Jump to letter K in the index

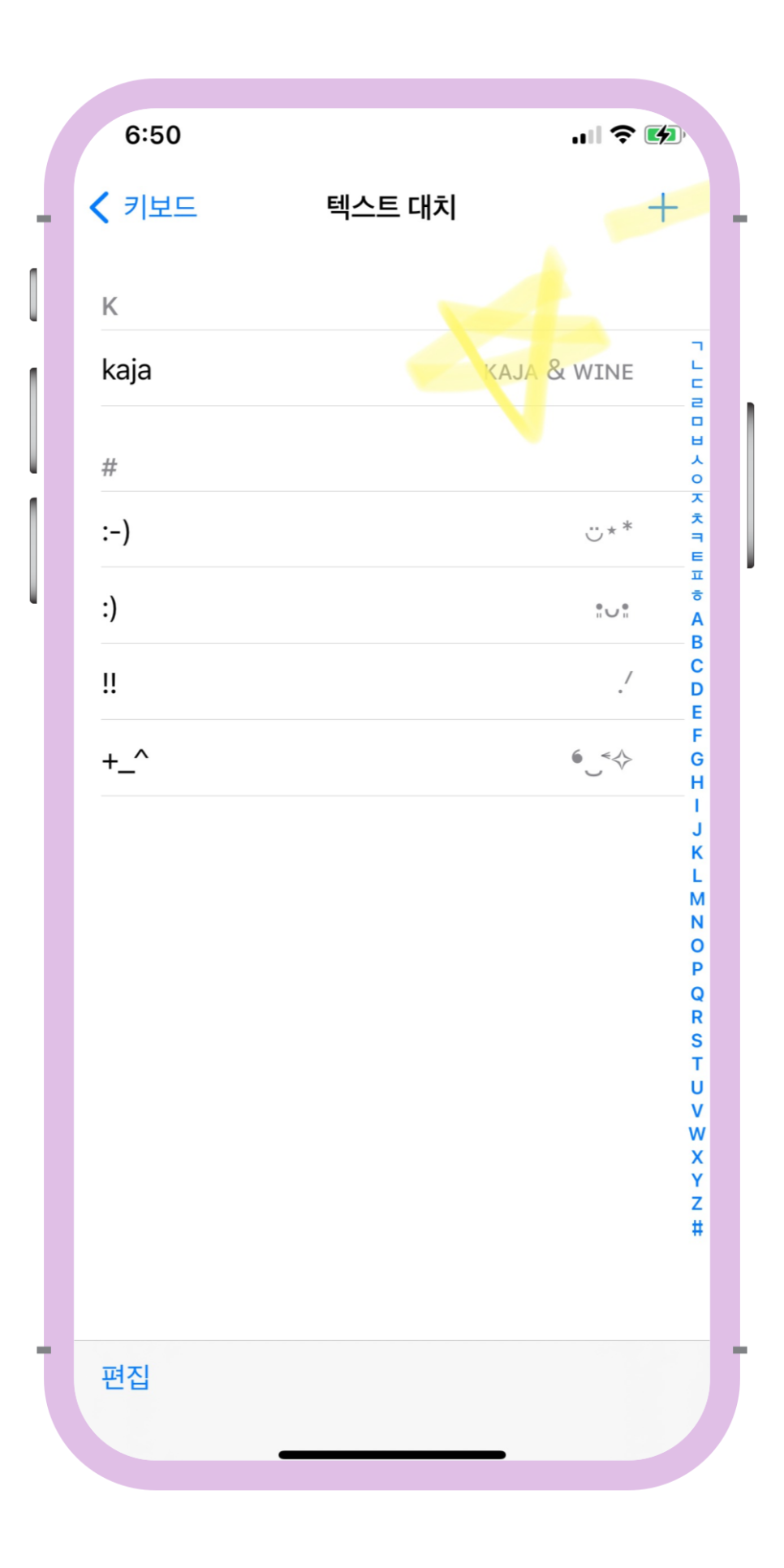click(696, 853)
